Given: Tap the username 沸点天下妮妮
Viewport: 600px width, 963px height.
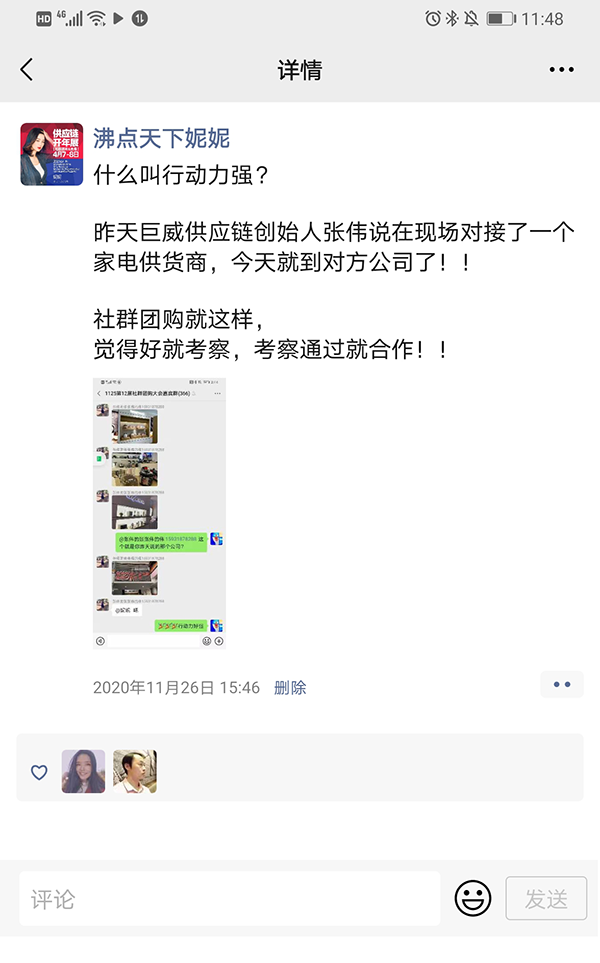Looking at the screenshot, I should coord(161,138).
